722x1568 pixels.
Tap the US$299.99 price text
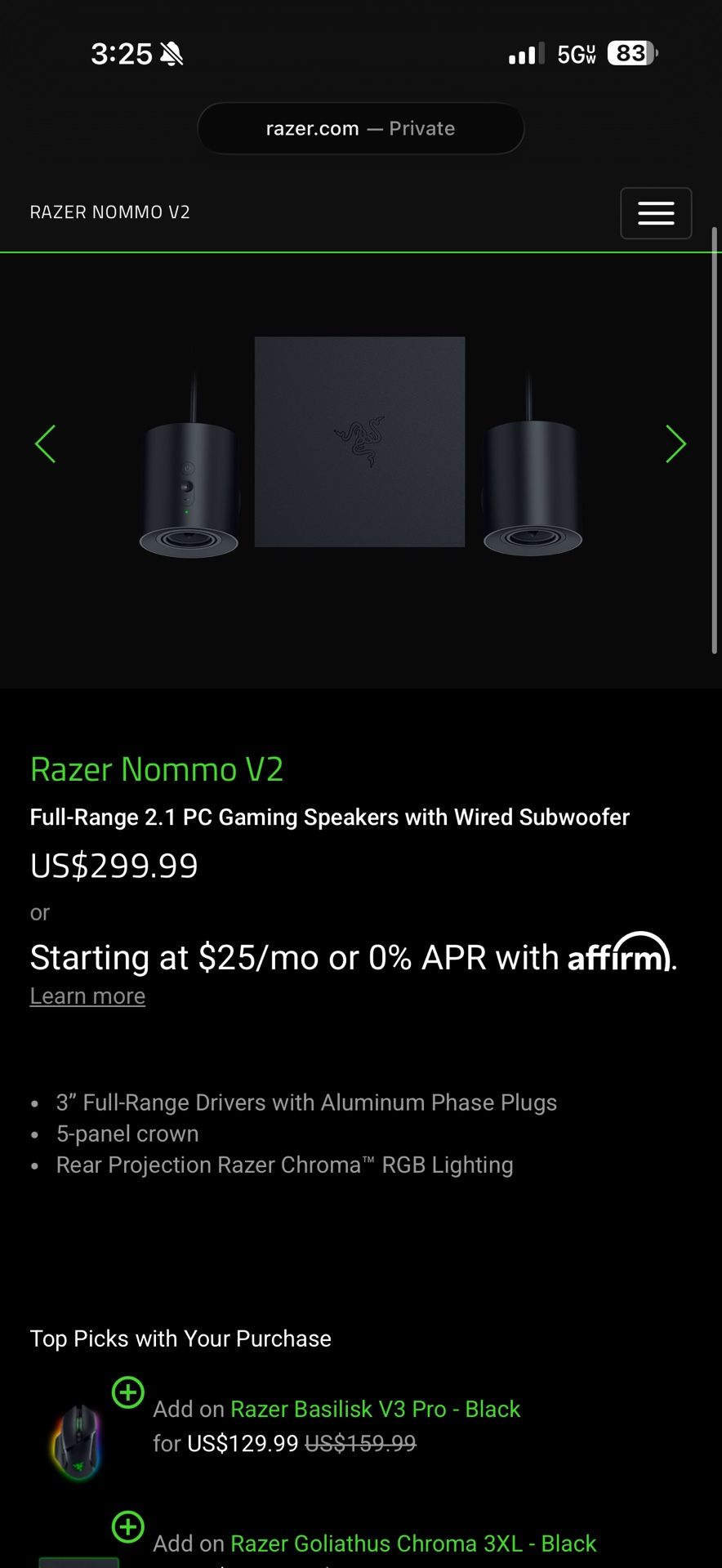[x=113, y=866]
